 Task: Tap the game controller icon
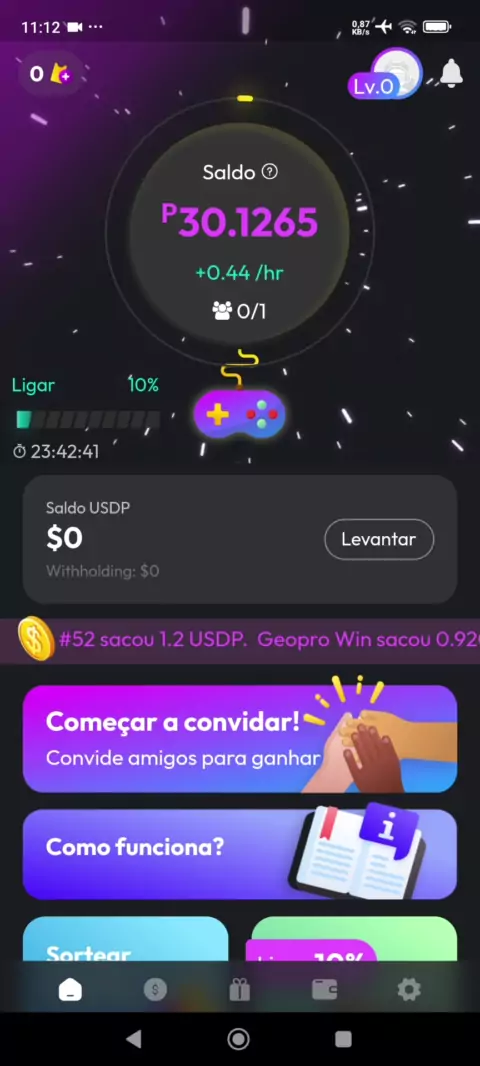point(239,414)
